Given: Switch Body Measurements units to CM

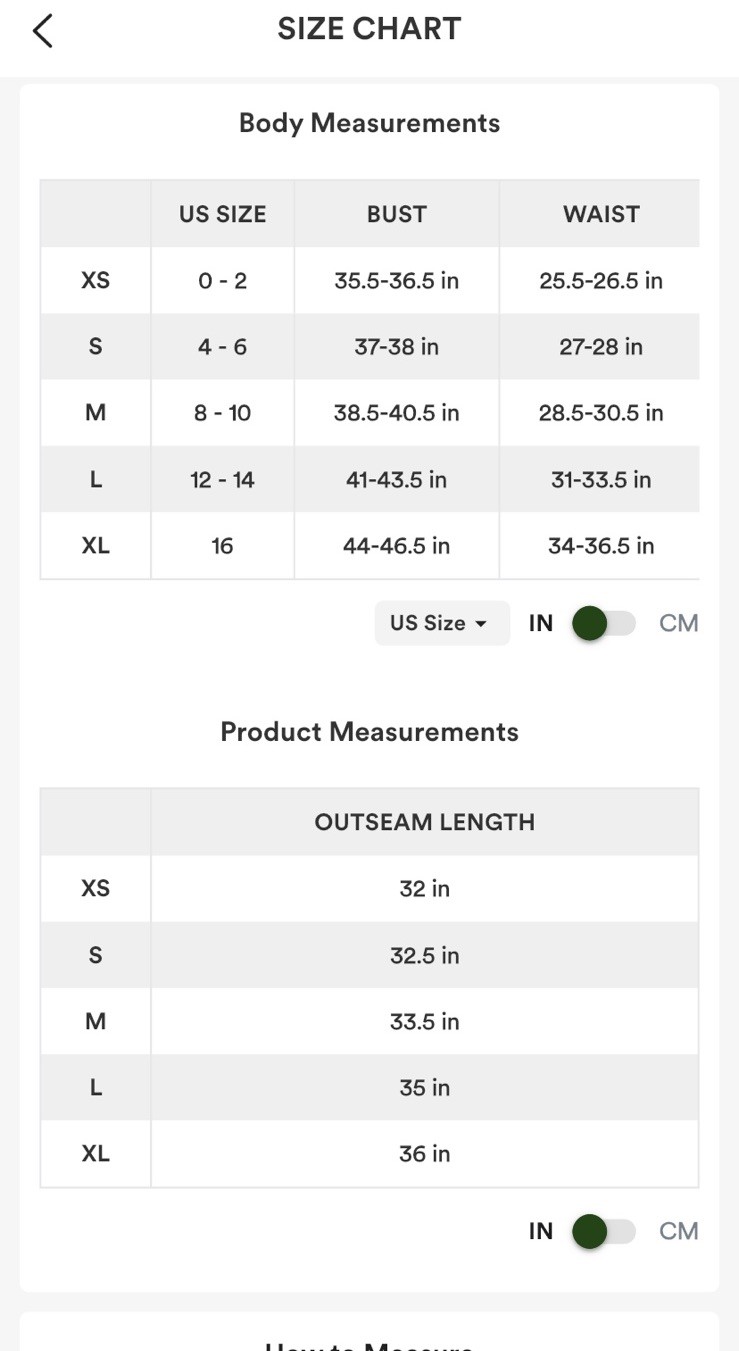Looking at the screenshot, I should click(604, 623).
